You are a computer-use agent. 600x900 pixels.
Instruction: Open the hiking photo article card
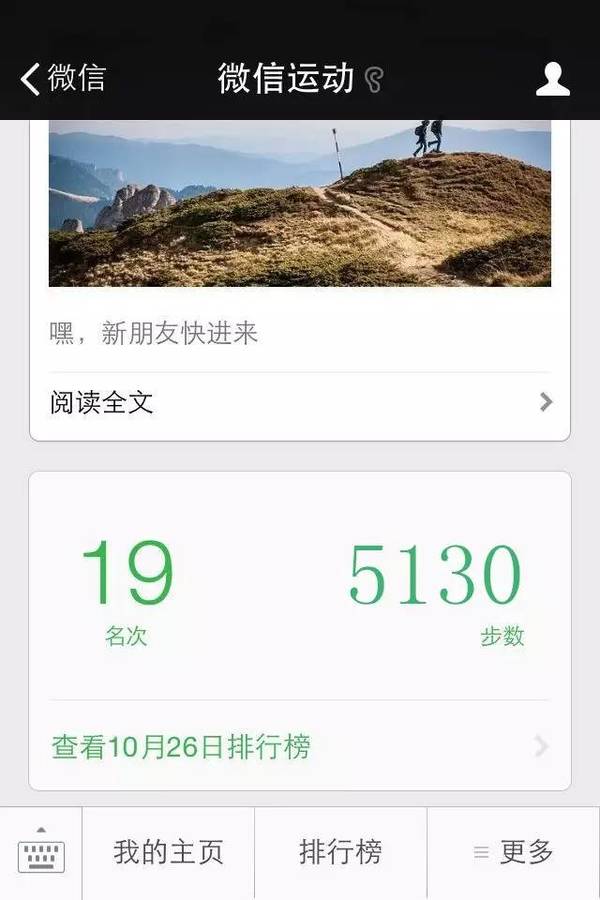pos(300,204)
